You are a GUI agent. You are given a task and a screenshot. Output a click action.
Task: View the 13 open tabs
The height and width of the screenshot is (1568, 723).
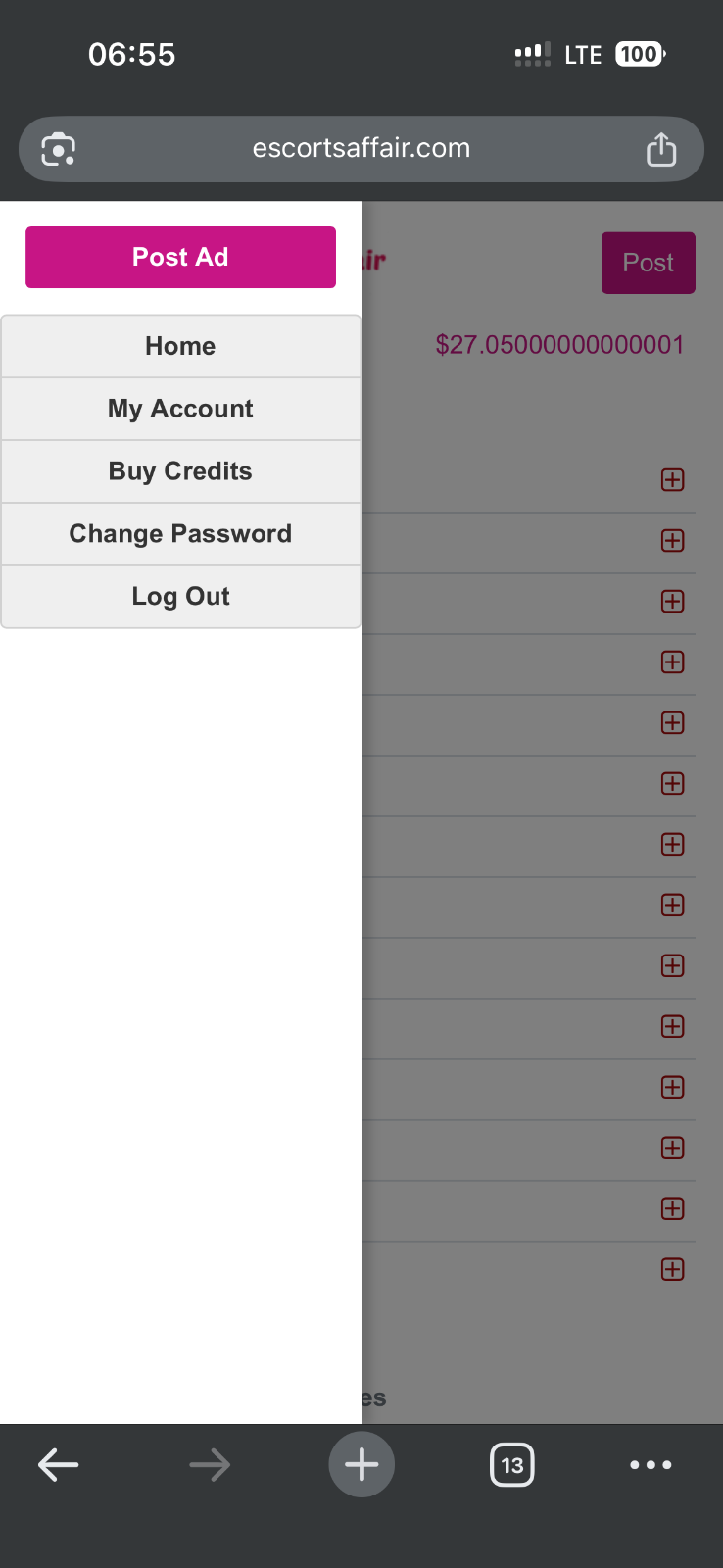click(511, 1465)
